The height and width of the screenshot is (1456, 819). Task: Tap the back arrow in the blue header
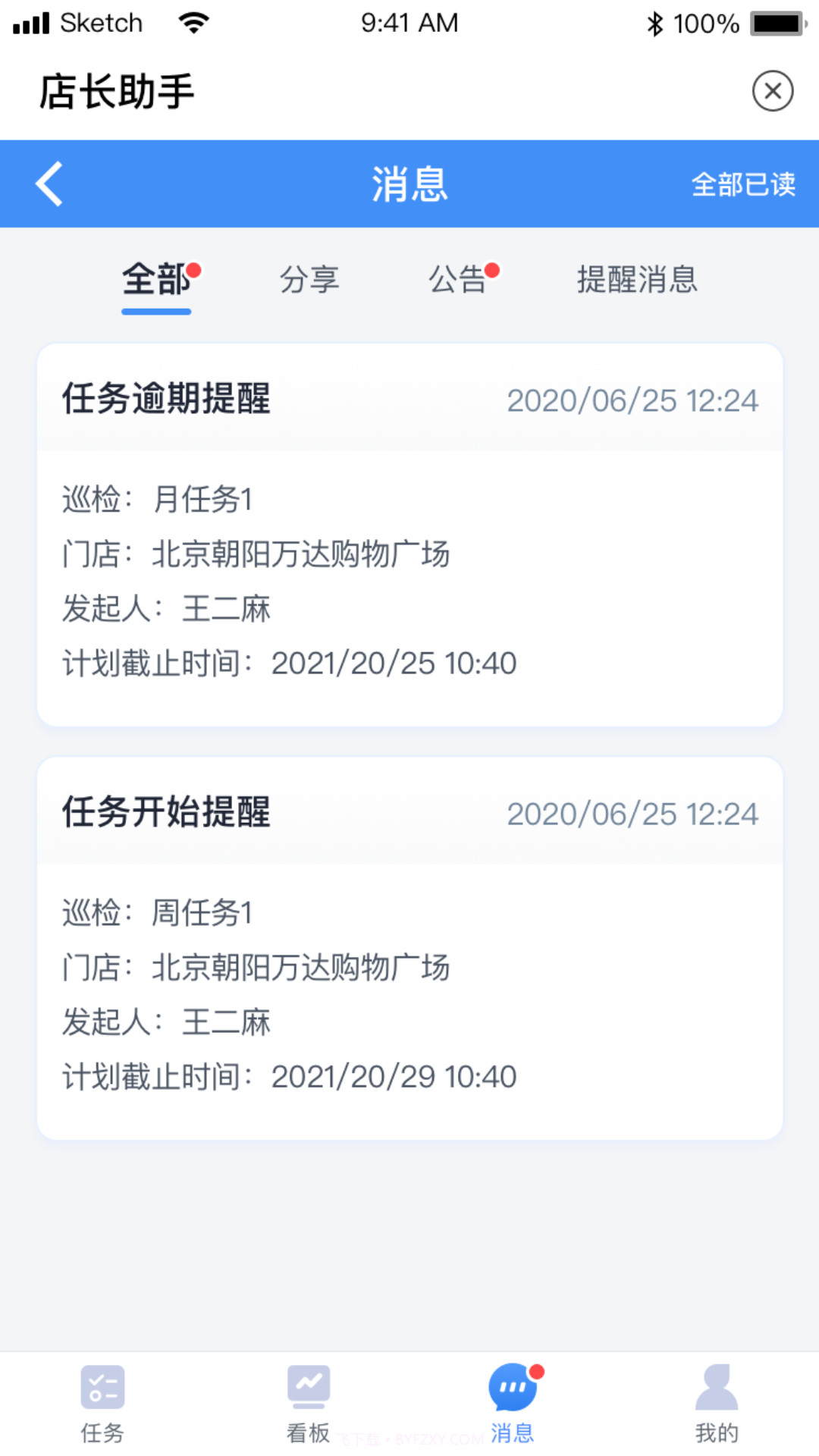coord(49,184)
